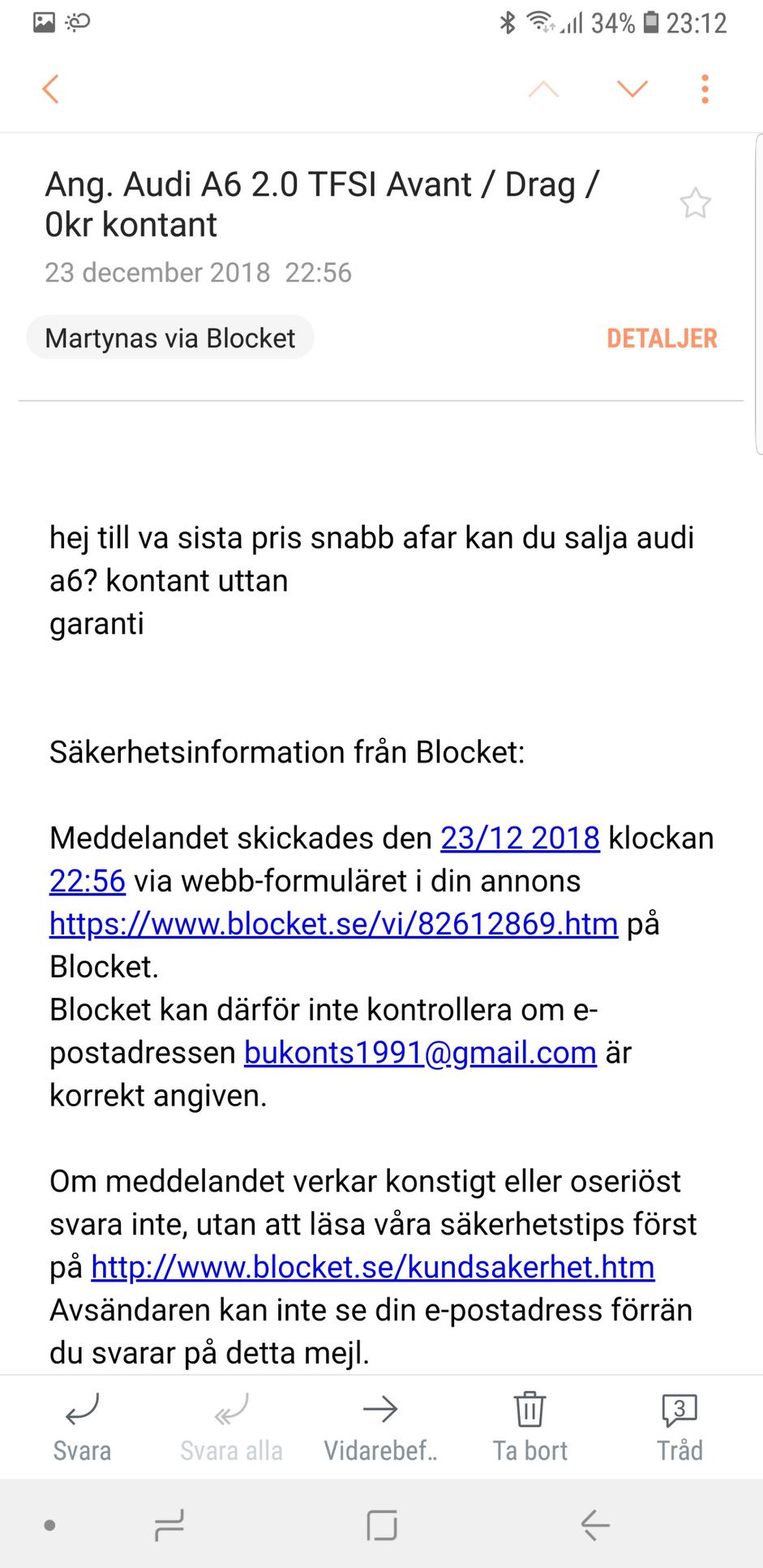Delete the email with Ta bort

tap(529, 1427)
